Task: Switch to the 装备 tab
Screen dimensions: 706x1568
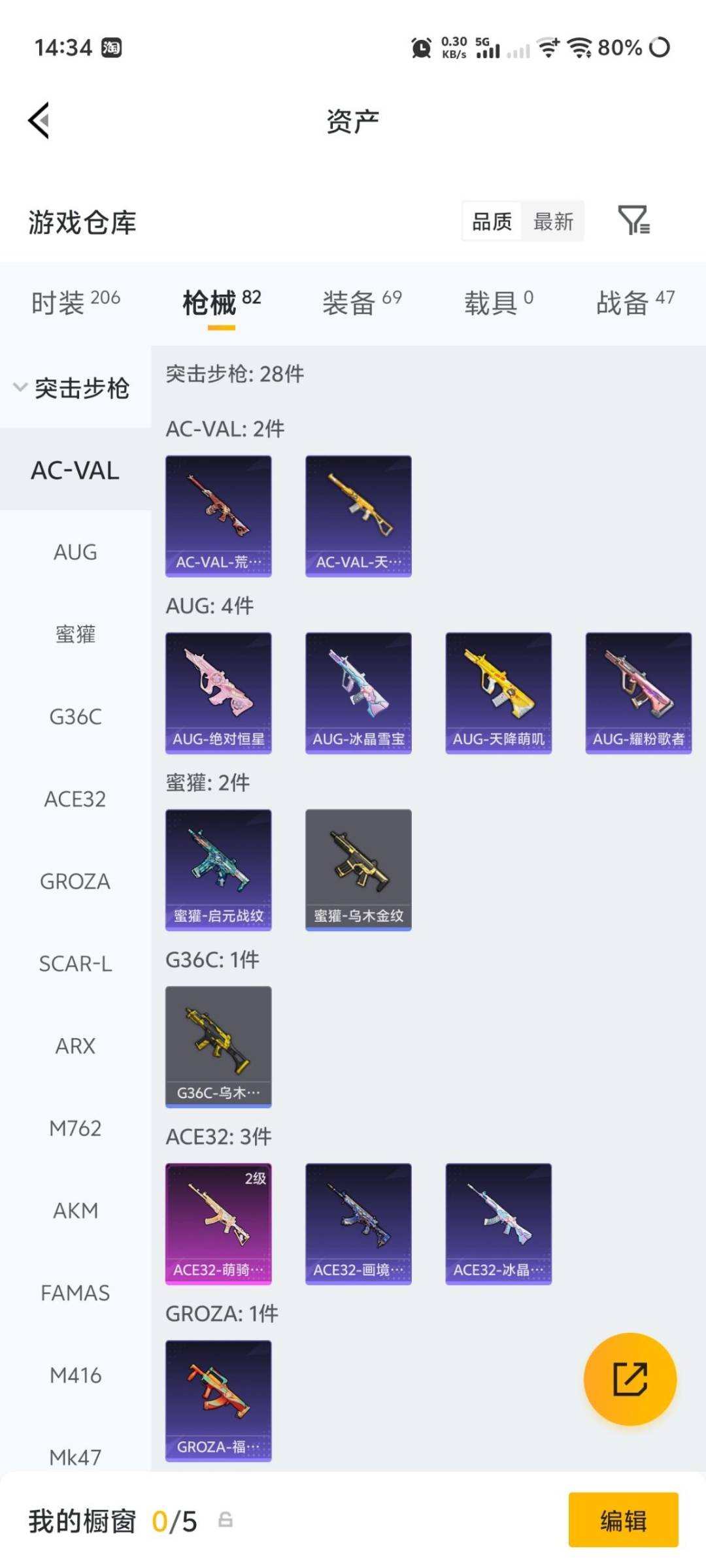Action: 361,303
